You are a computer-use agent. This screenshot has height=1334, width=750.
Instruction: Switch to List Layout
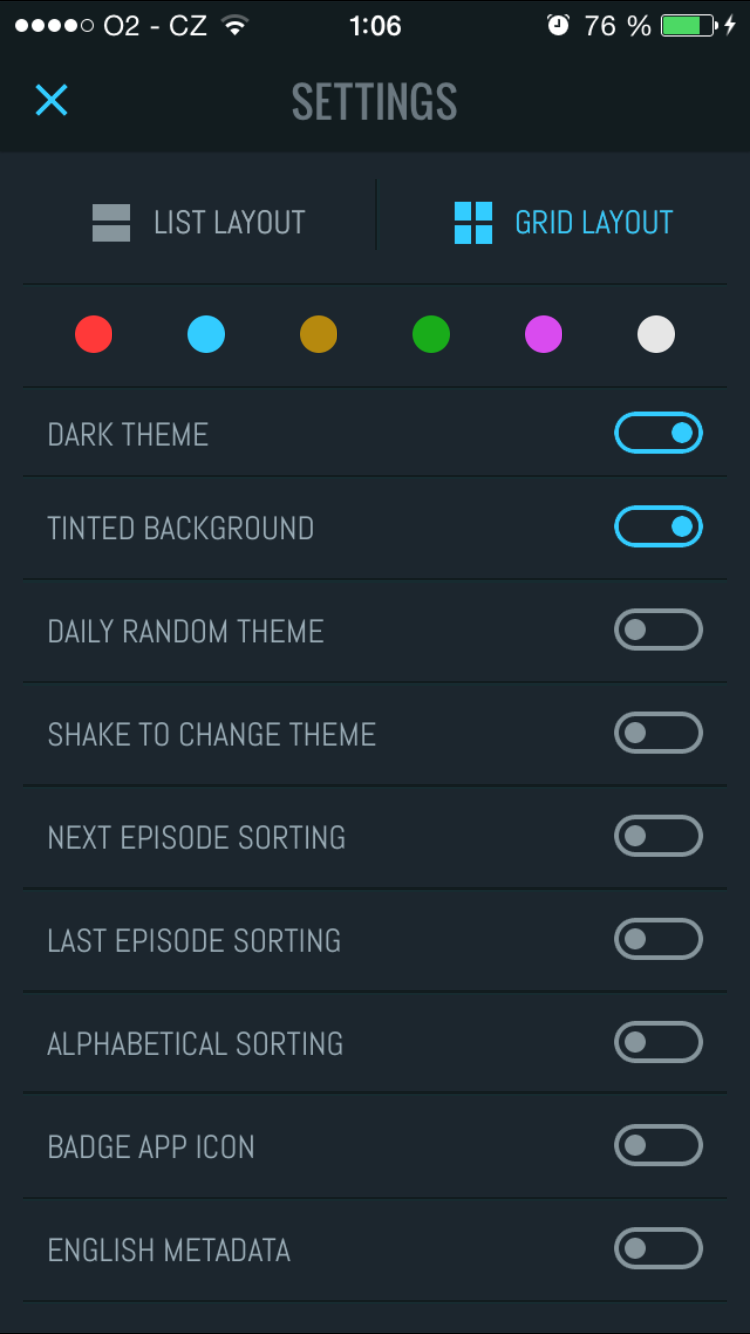coord(199,222)
